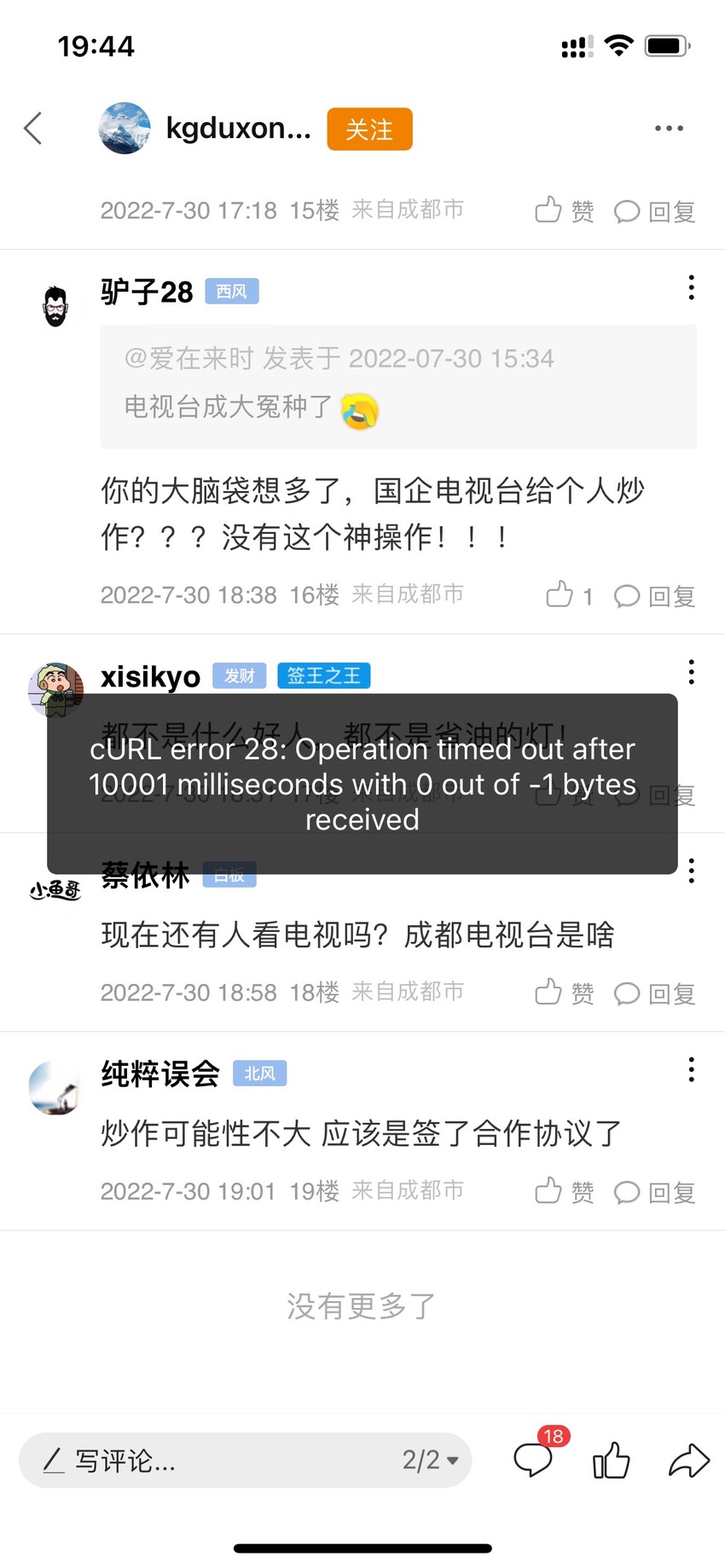This screenshot has height=1568, width=725.
Task: Reply to 驴子28's 16楼 comment
Action: pyautogui.click(x=655, y=596)
